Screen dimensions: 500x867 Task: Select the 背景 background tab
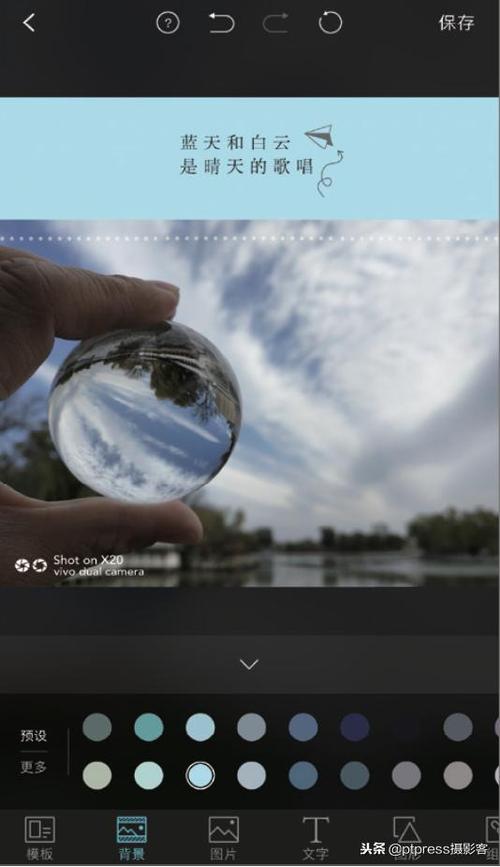(132, 838)
